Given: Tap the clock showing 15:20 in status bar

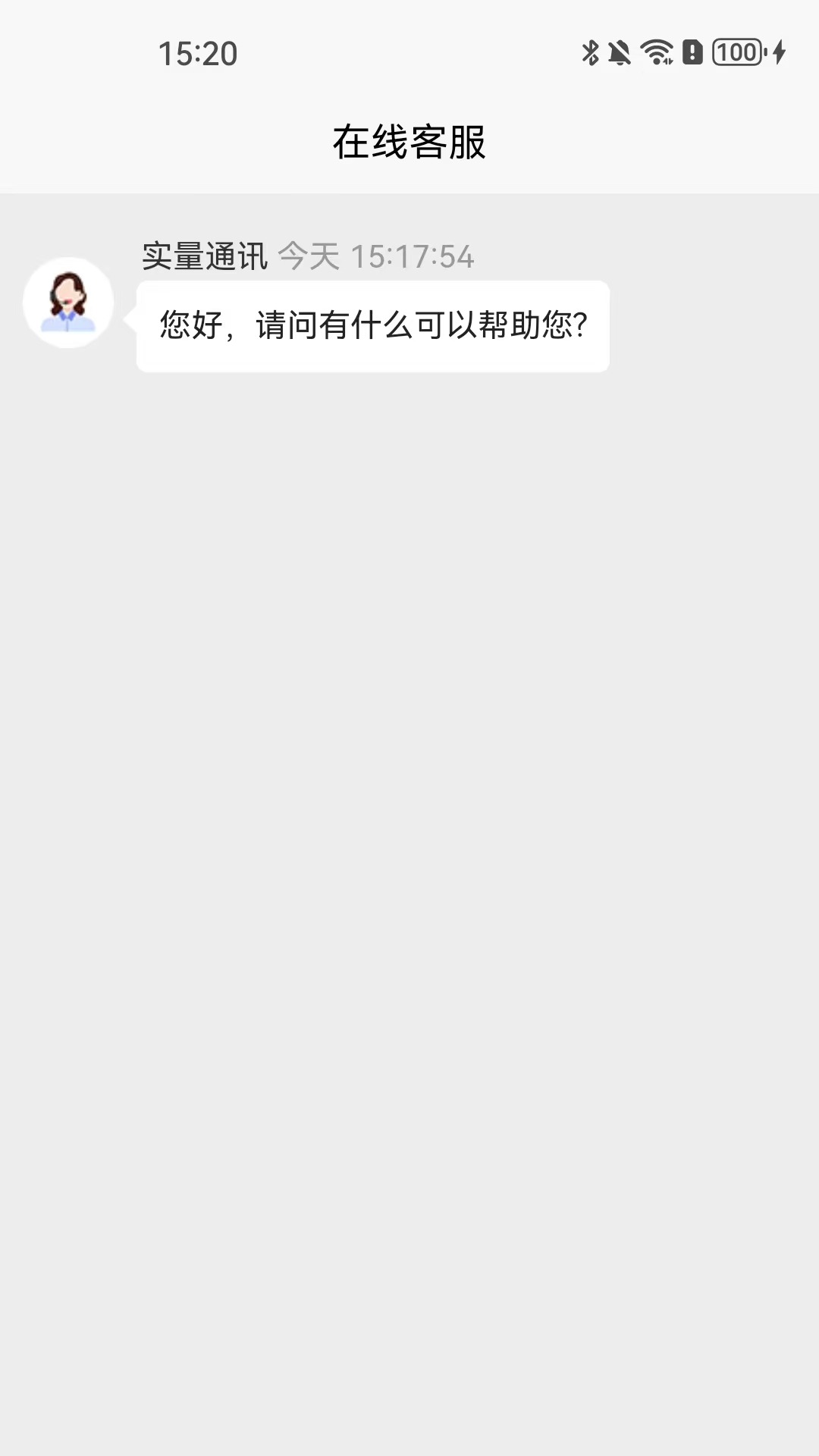Looking at the screenshot, I should tap(197, 53).
